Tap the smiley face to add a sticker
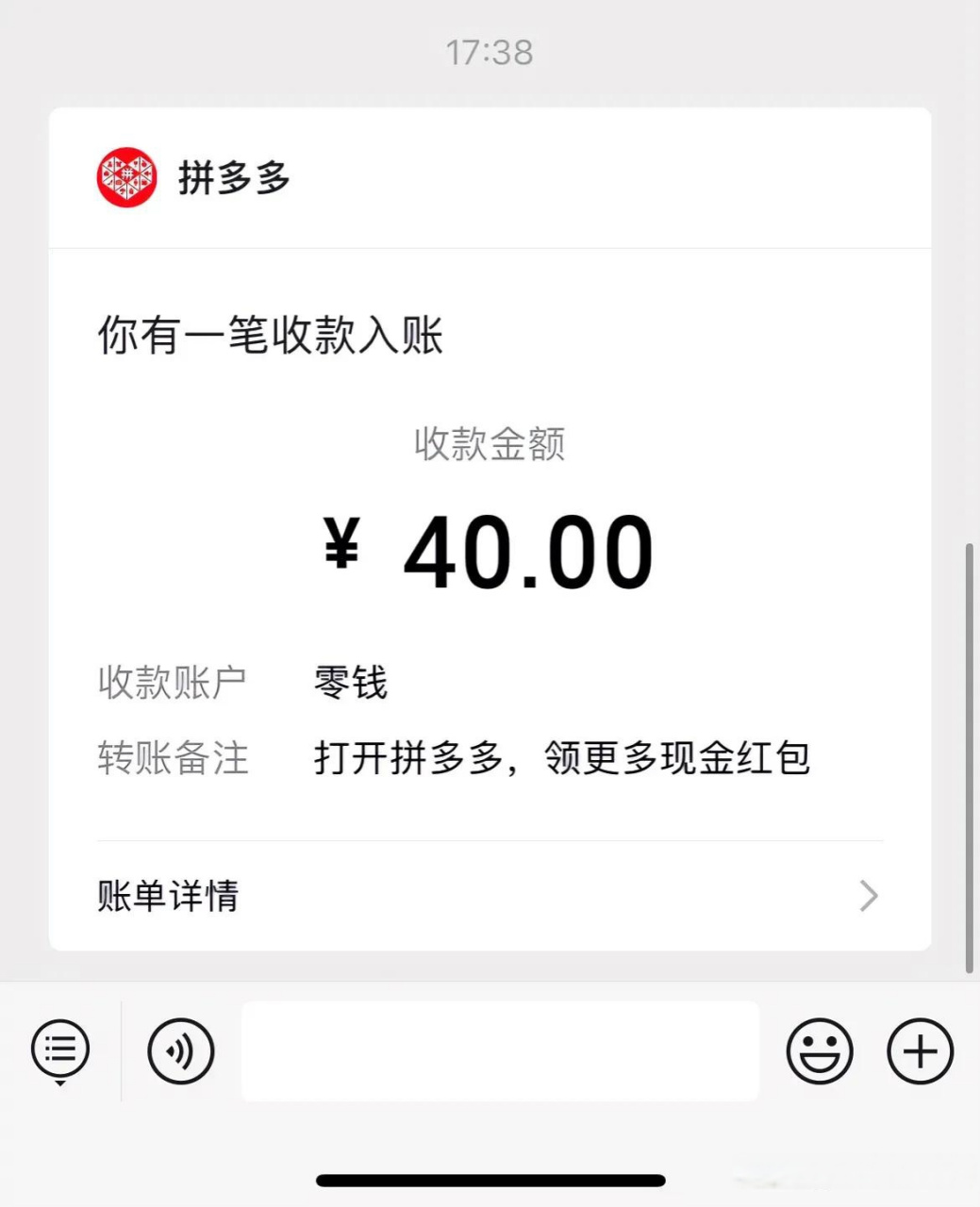Image resolution: width=980 pixels, height=1207 pixels. (820, 1050)
